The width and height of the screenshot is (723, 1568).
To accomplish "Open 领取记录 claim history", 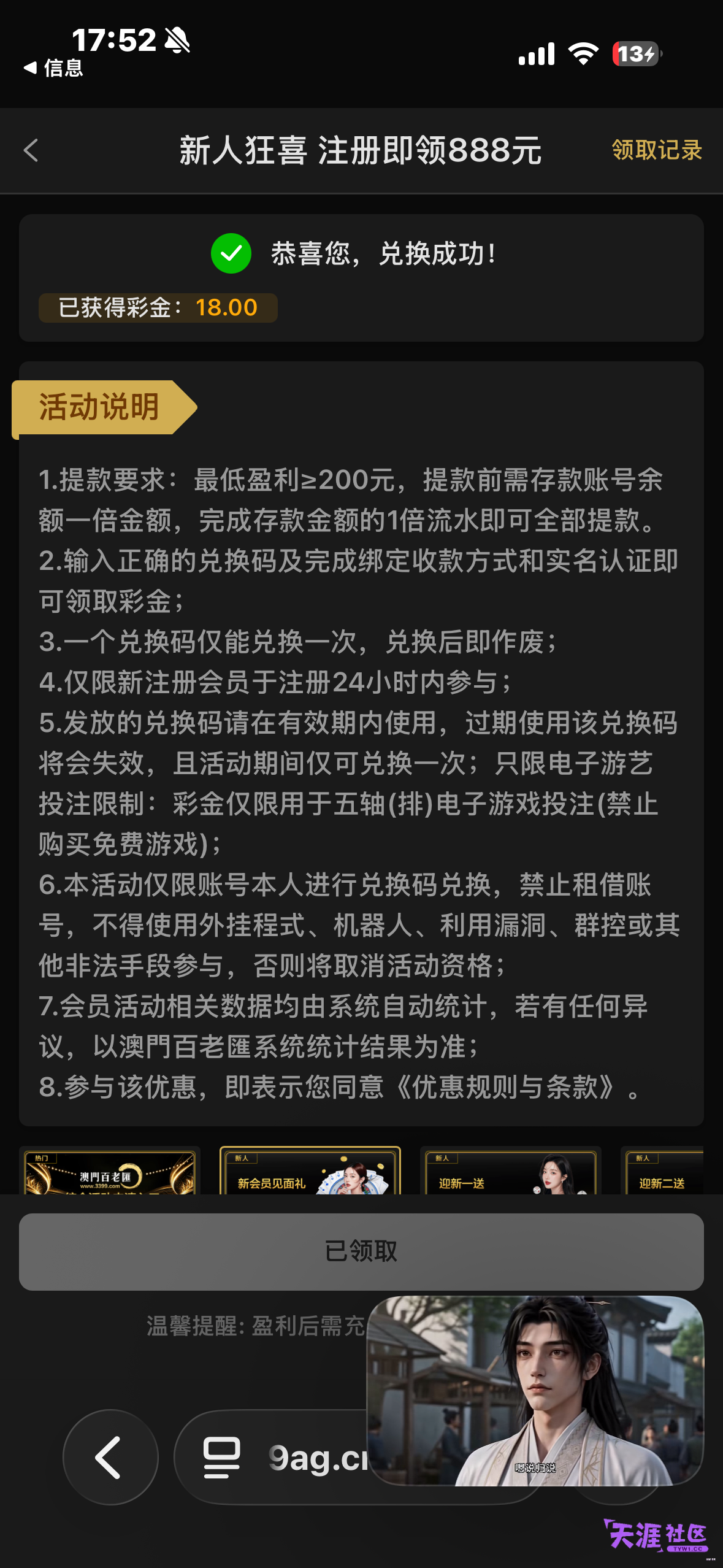I will coord(657,150).
